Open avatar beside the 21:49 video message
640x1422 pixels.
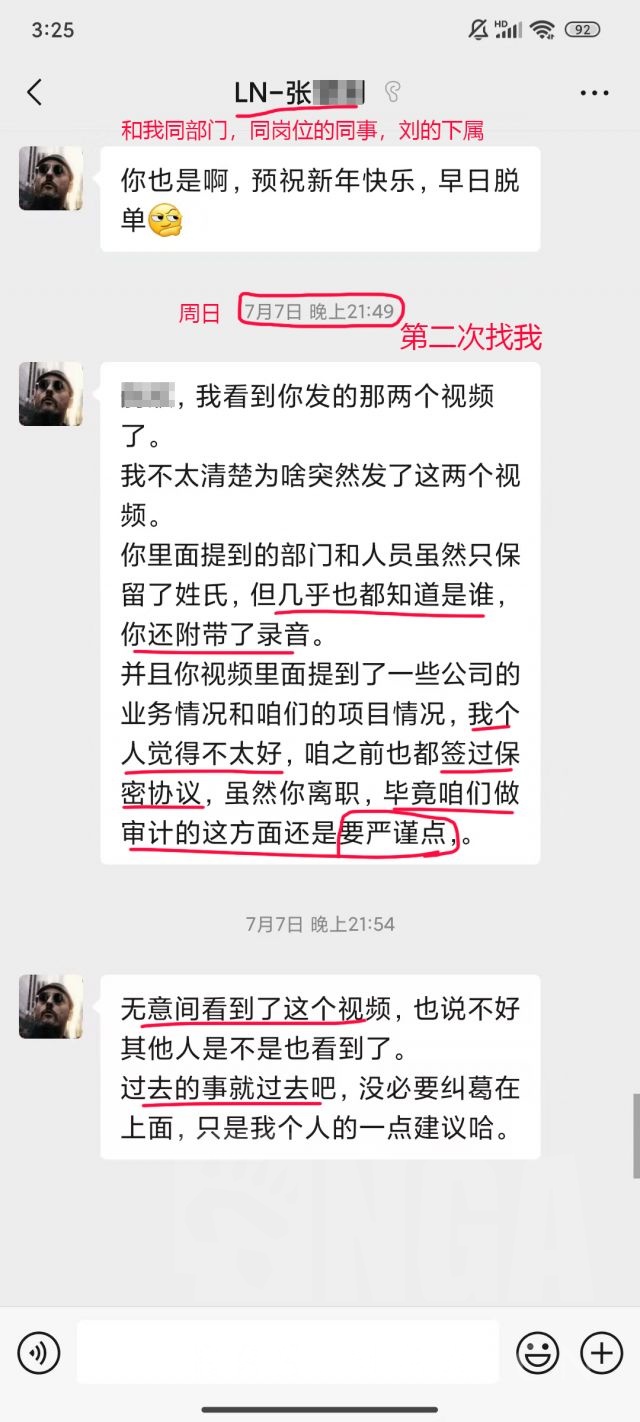click(x=51, y=394)
